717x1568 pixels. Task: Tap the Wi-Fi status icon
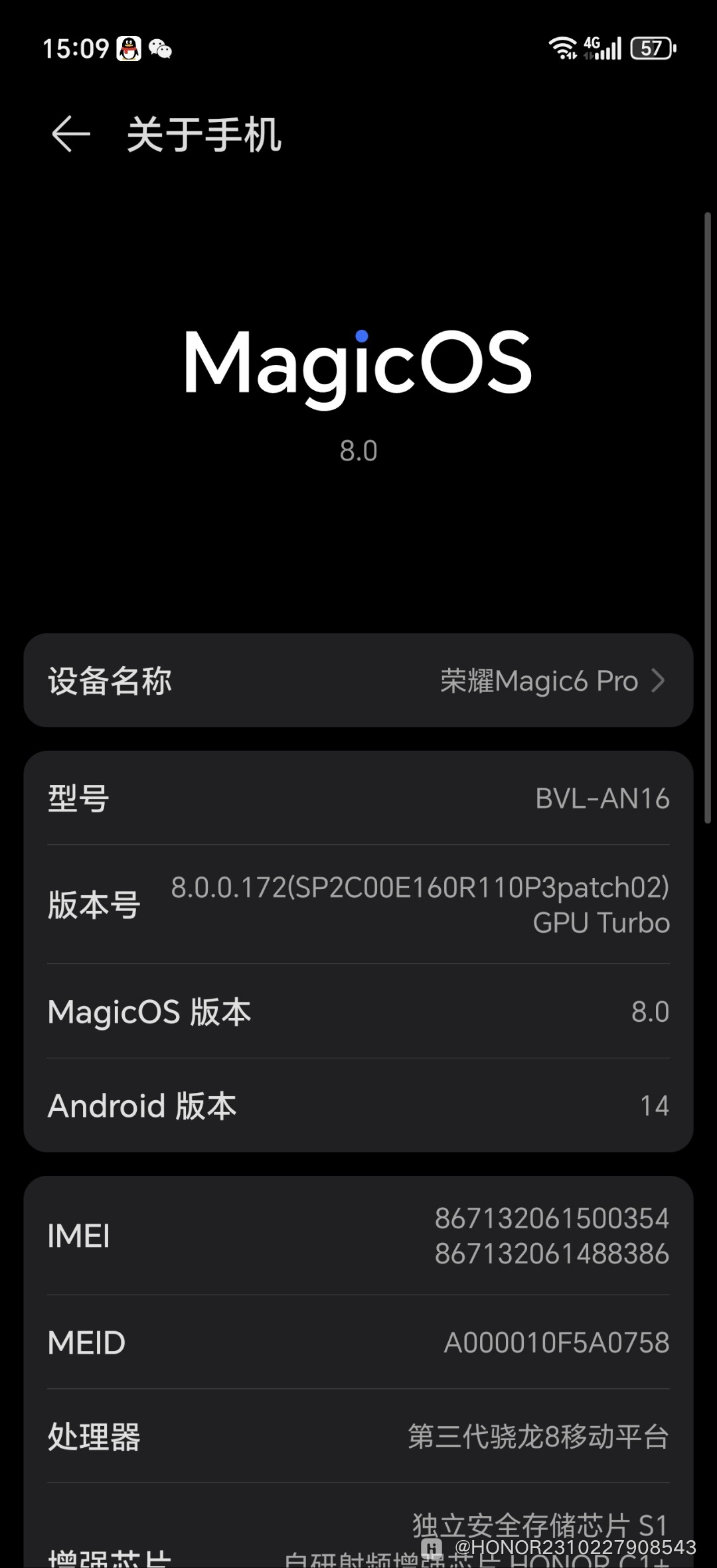click(x=561, y=46)
